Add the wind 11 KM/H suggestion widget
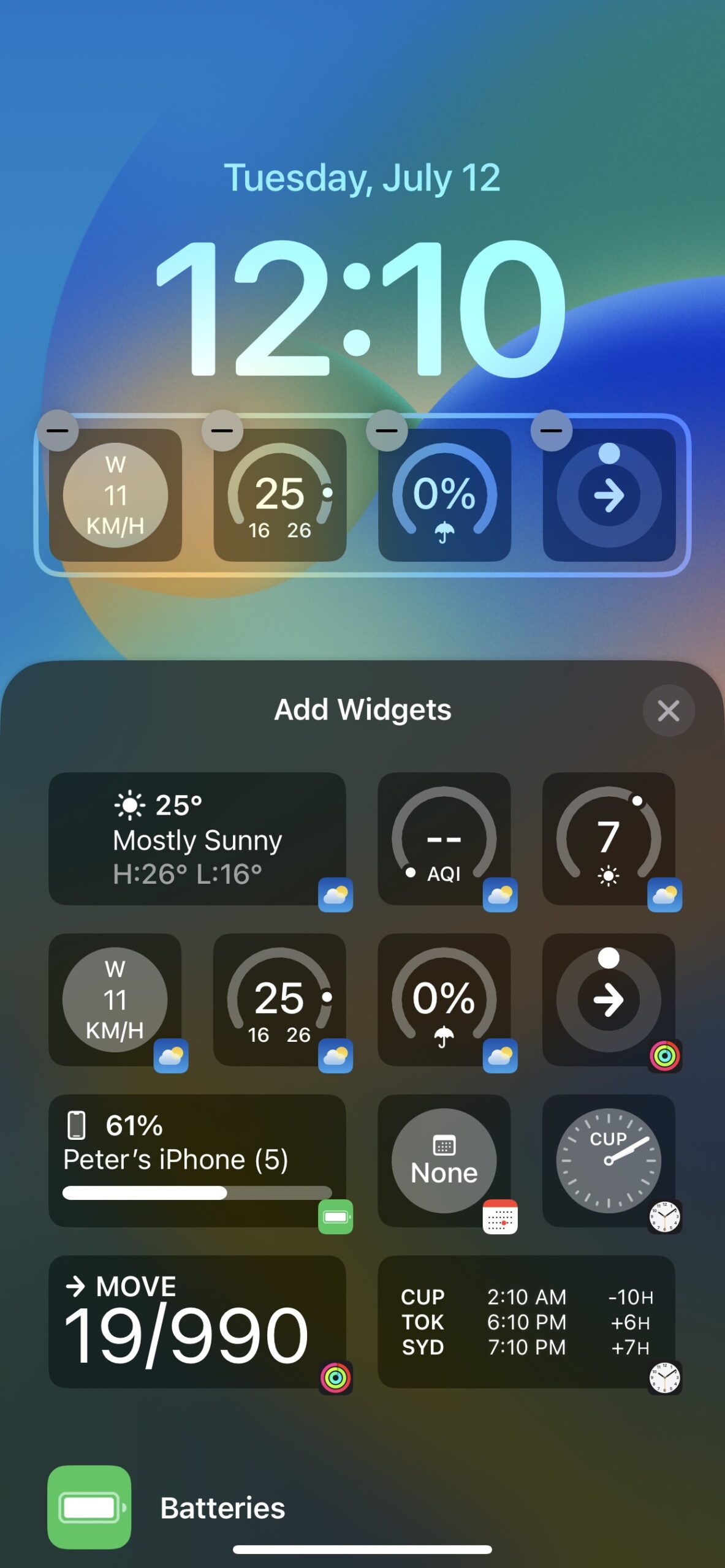The image size is (725, 1568). click(115, 1000)
